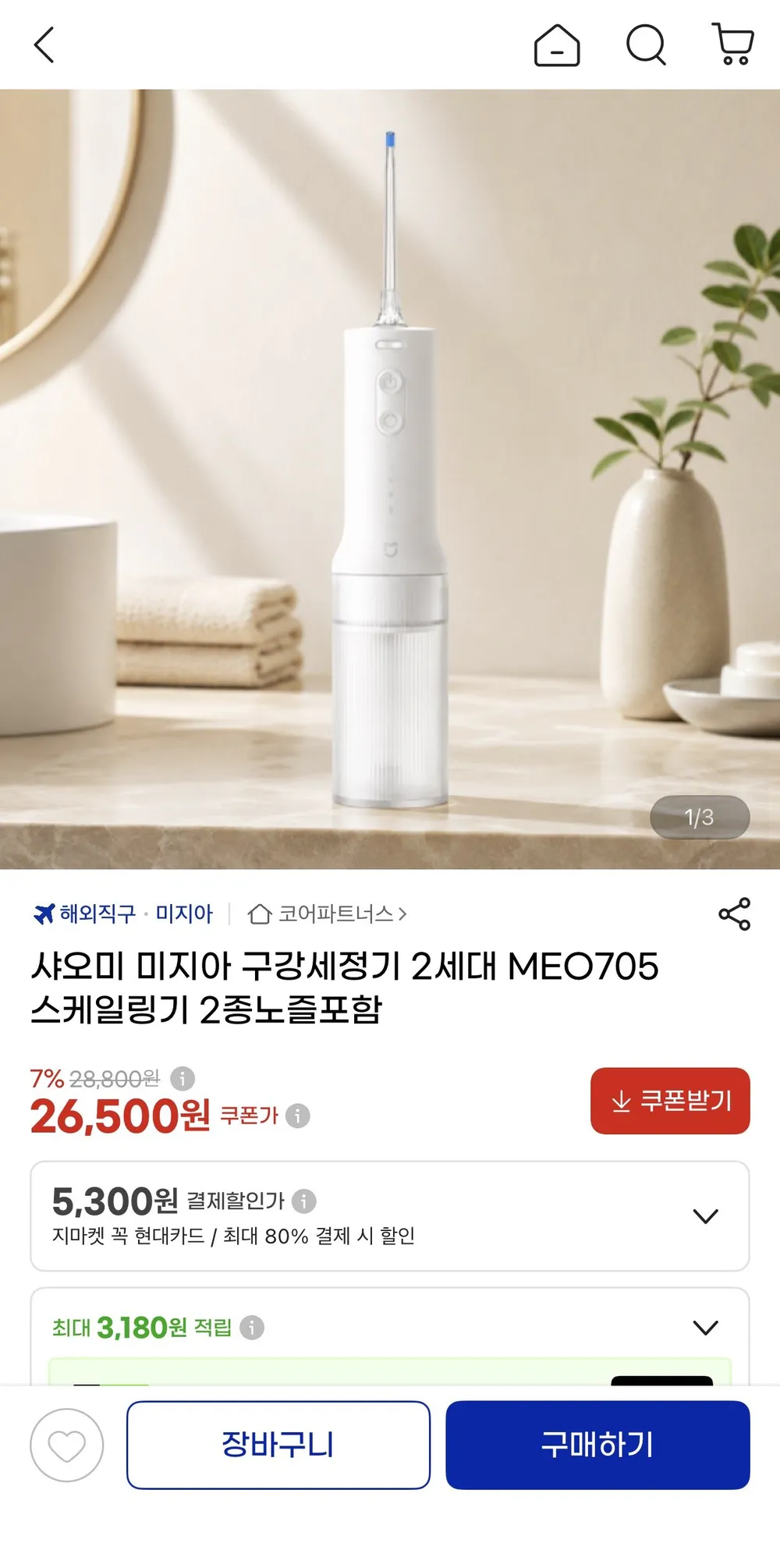This screenshot has height=1568, width=780.
Task: Show info icon beside 결제할인가
Action: click(304, 1201)
